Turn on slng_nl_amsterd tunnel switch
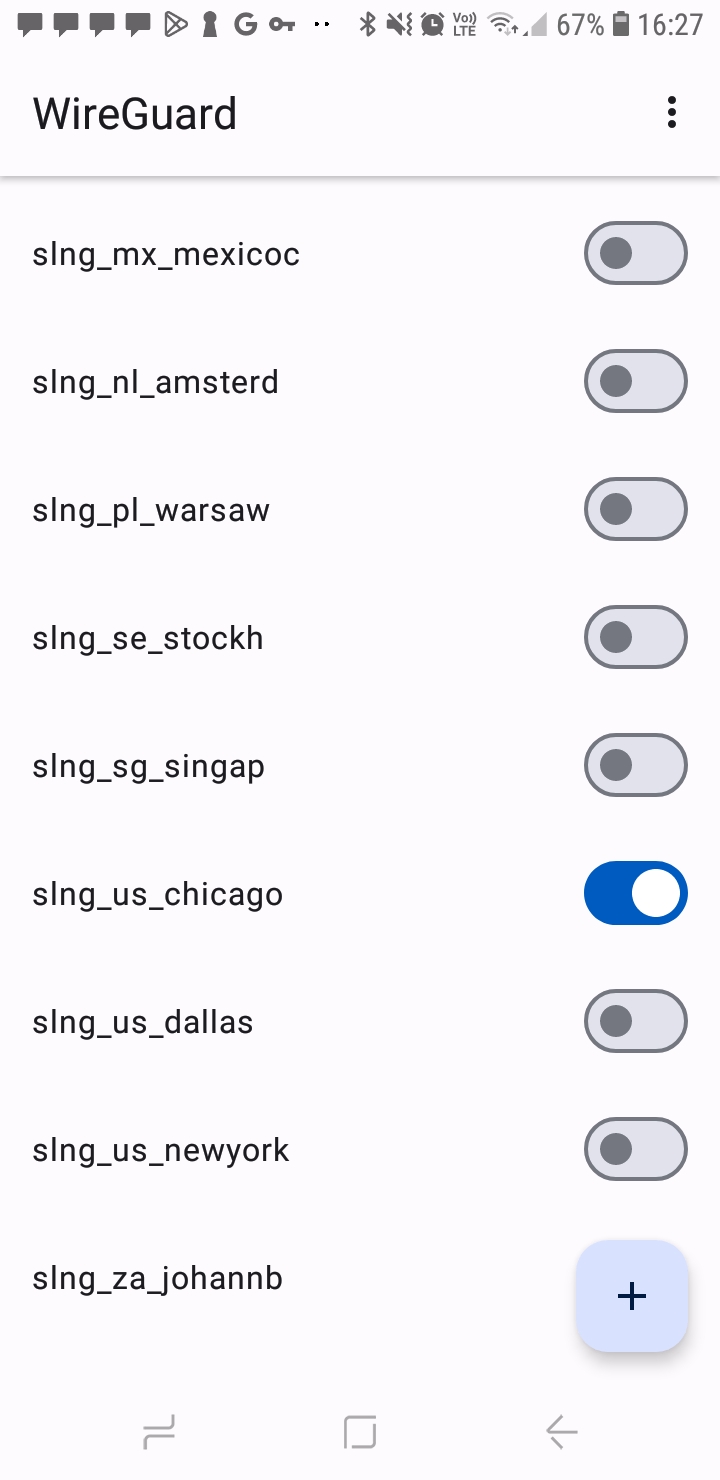This screenshot has width=720, height=1480. pyautogui.click(x=636, y=382)
